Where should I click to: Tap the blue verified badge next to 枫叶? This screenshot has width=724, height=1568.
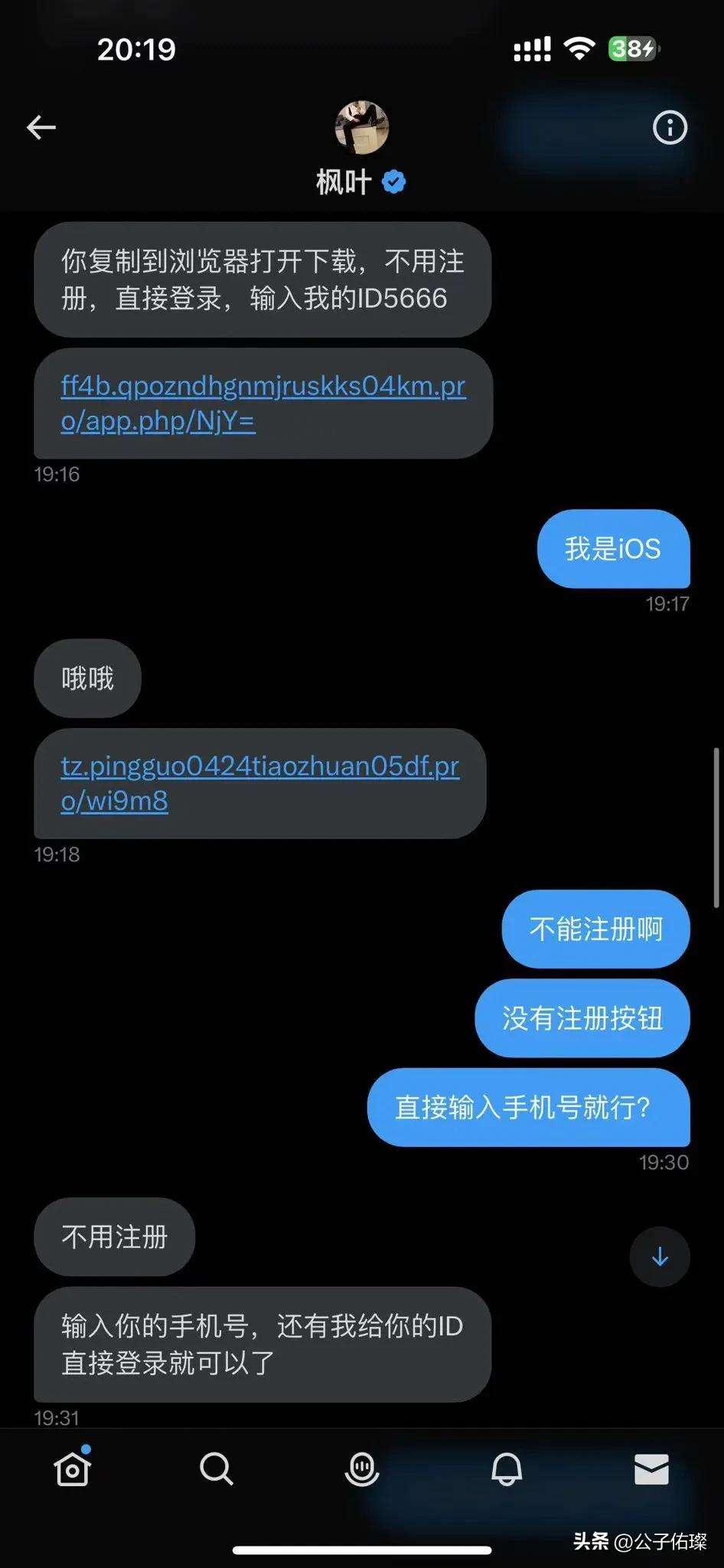[393, 181]
